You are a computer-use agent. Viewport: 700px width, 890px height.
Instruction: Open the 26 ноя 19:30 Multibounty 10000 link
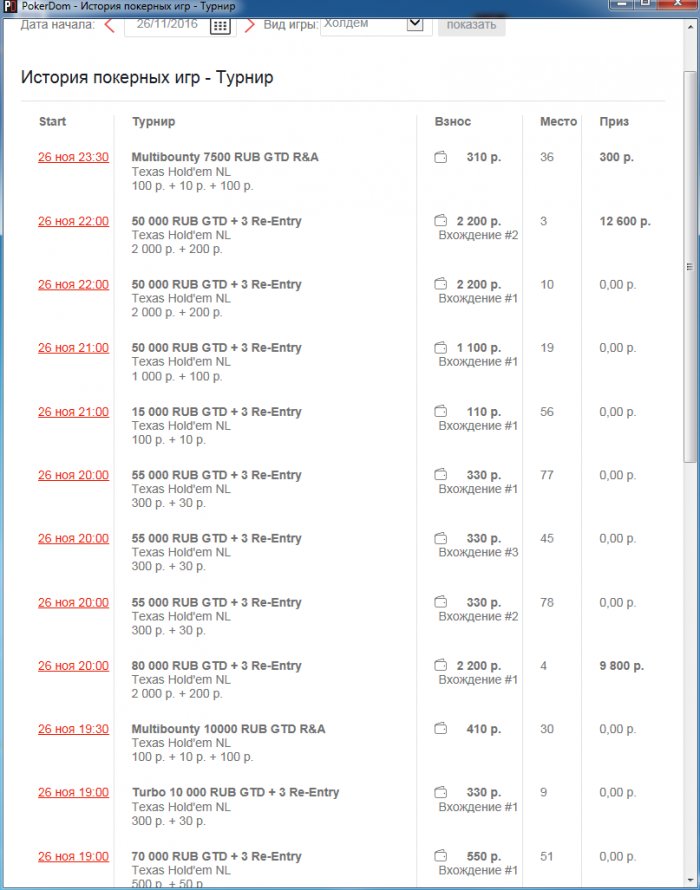pyautogui.click(x=73, y=729)
